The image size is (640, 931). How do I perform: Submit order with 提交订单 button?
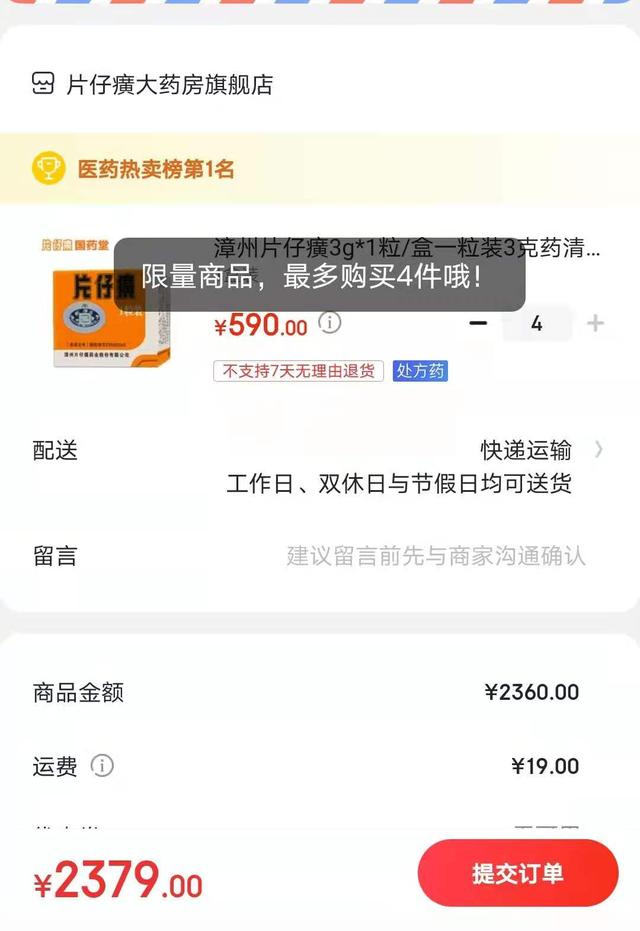coord(517,873)
